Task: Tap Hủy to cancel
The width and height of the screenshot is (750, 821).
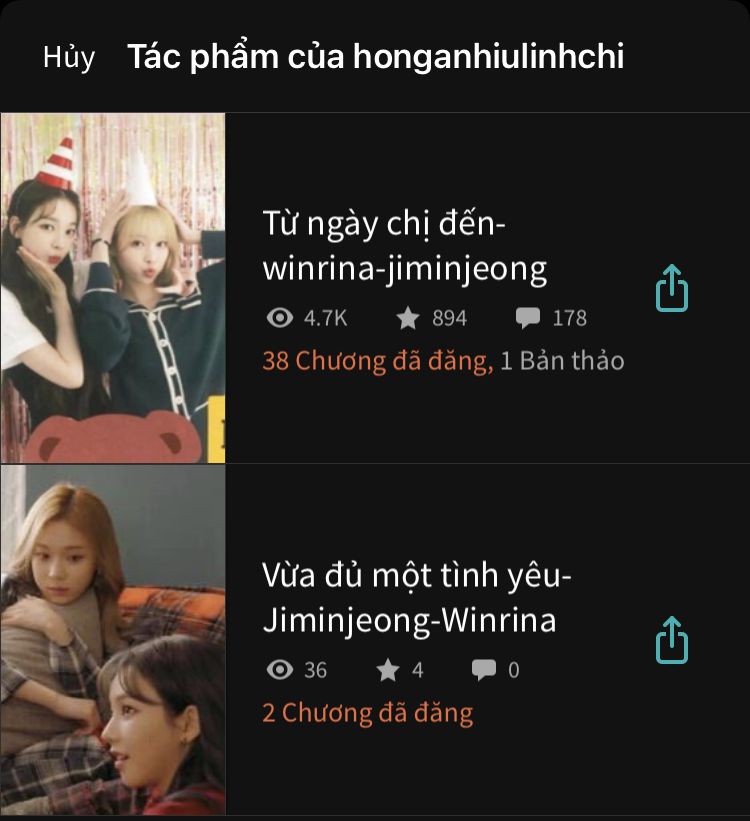Action: 69,57
